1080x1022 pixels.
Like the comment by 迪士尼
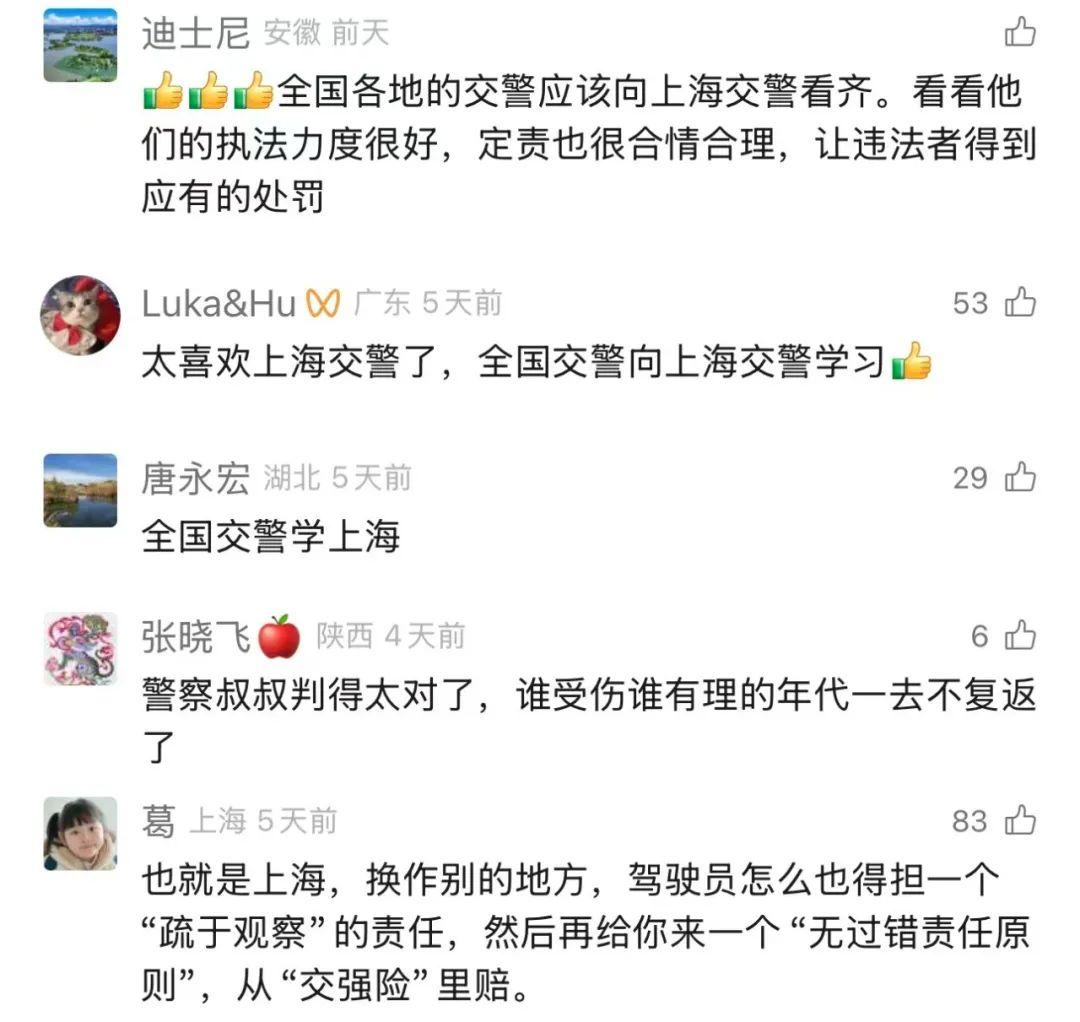(1020, 33)
